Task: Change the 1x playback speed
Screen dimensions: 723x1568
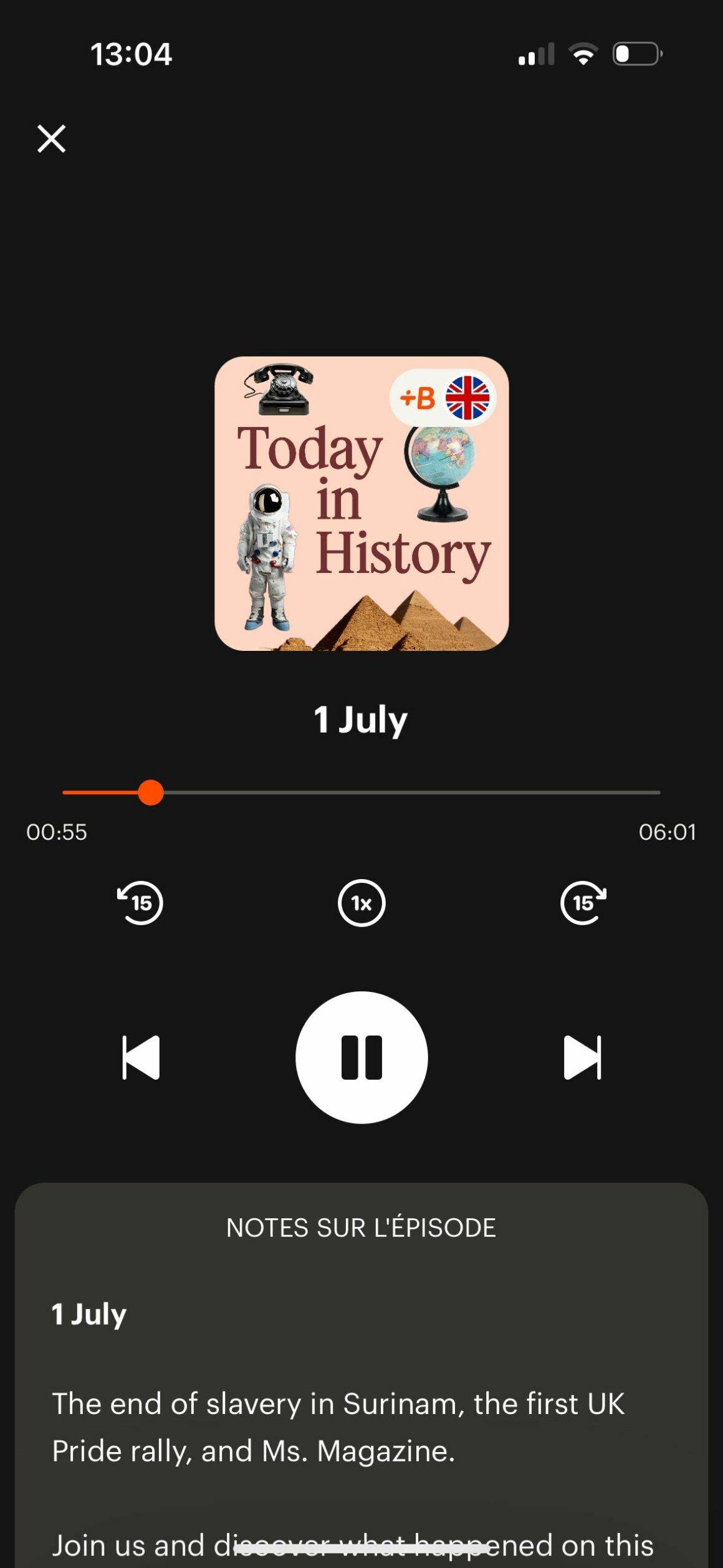Action: point(362,903)
